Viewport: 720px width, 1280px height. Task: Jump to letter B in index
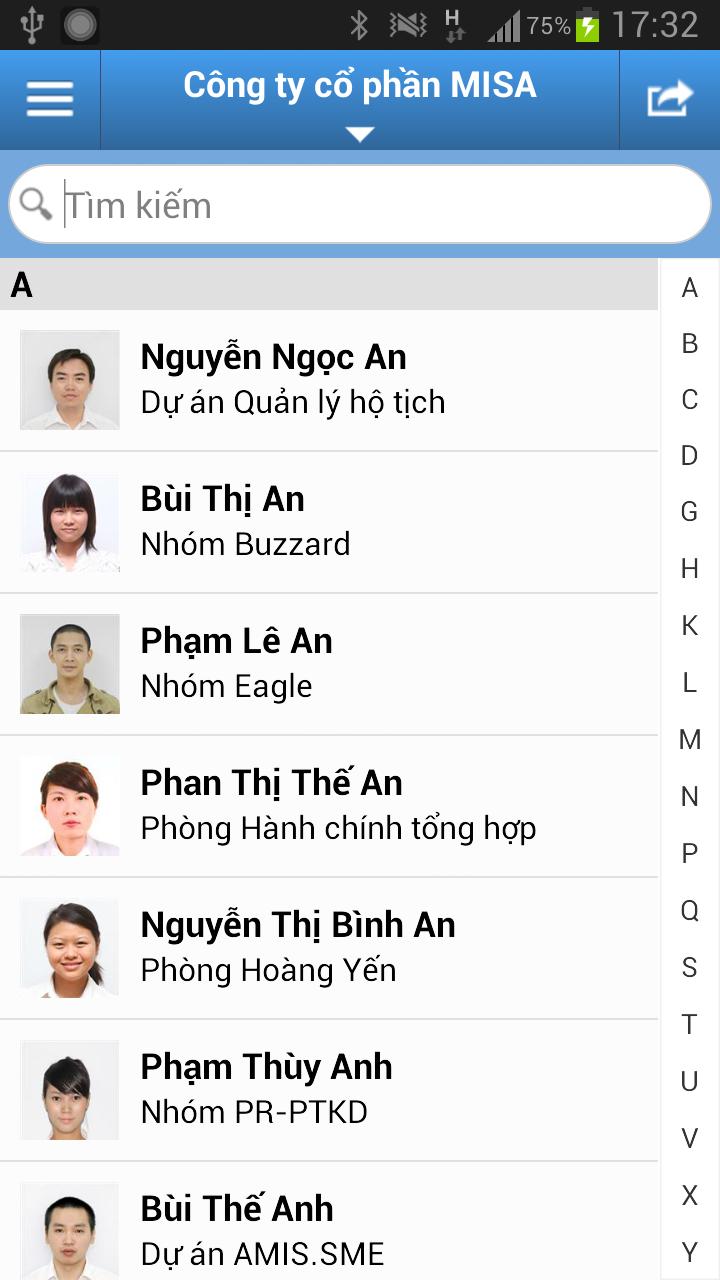[x=689, y=344]
